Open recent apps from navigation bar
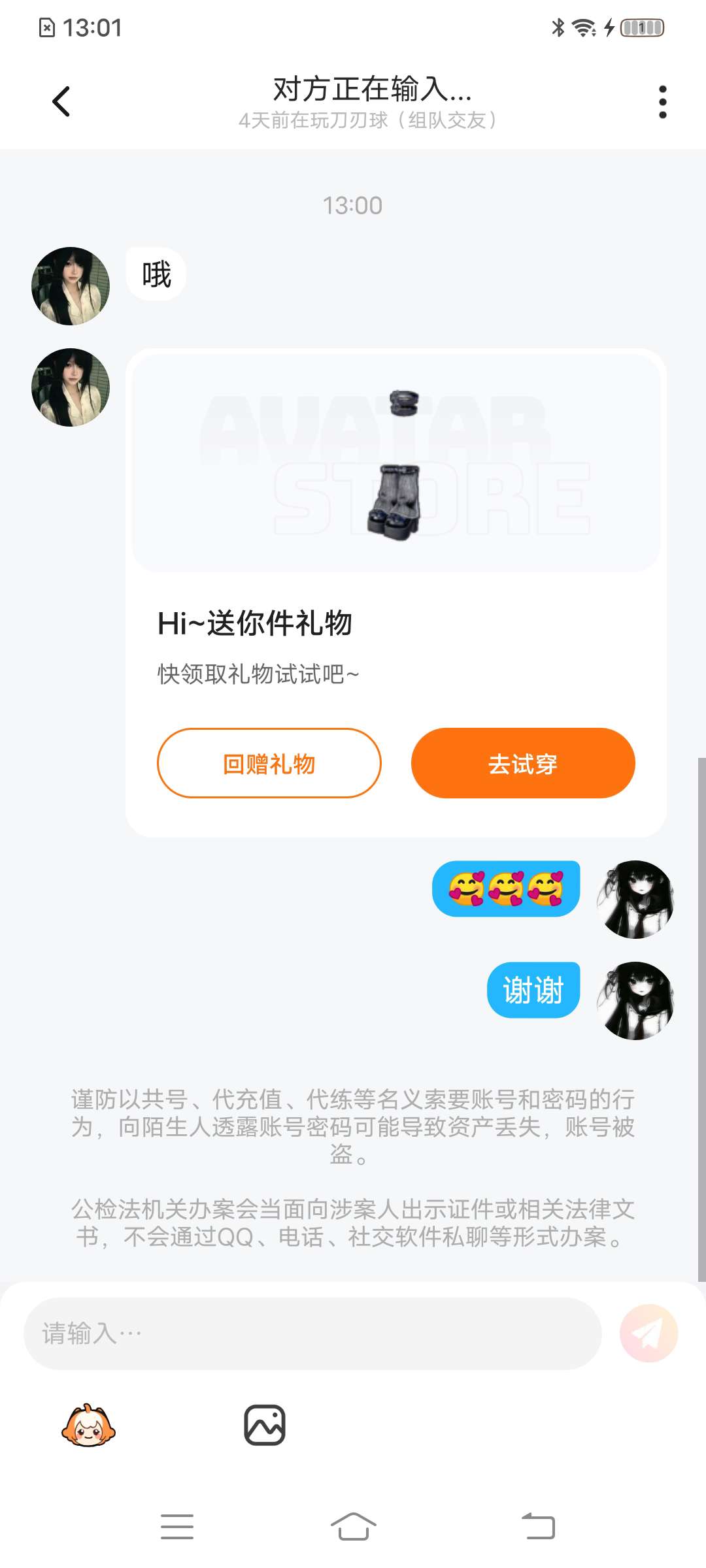The image size is (706, 1568). click(x=177, y=1527)
